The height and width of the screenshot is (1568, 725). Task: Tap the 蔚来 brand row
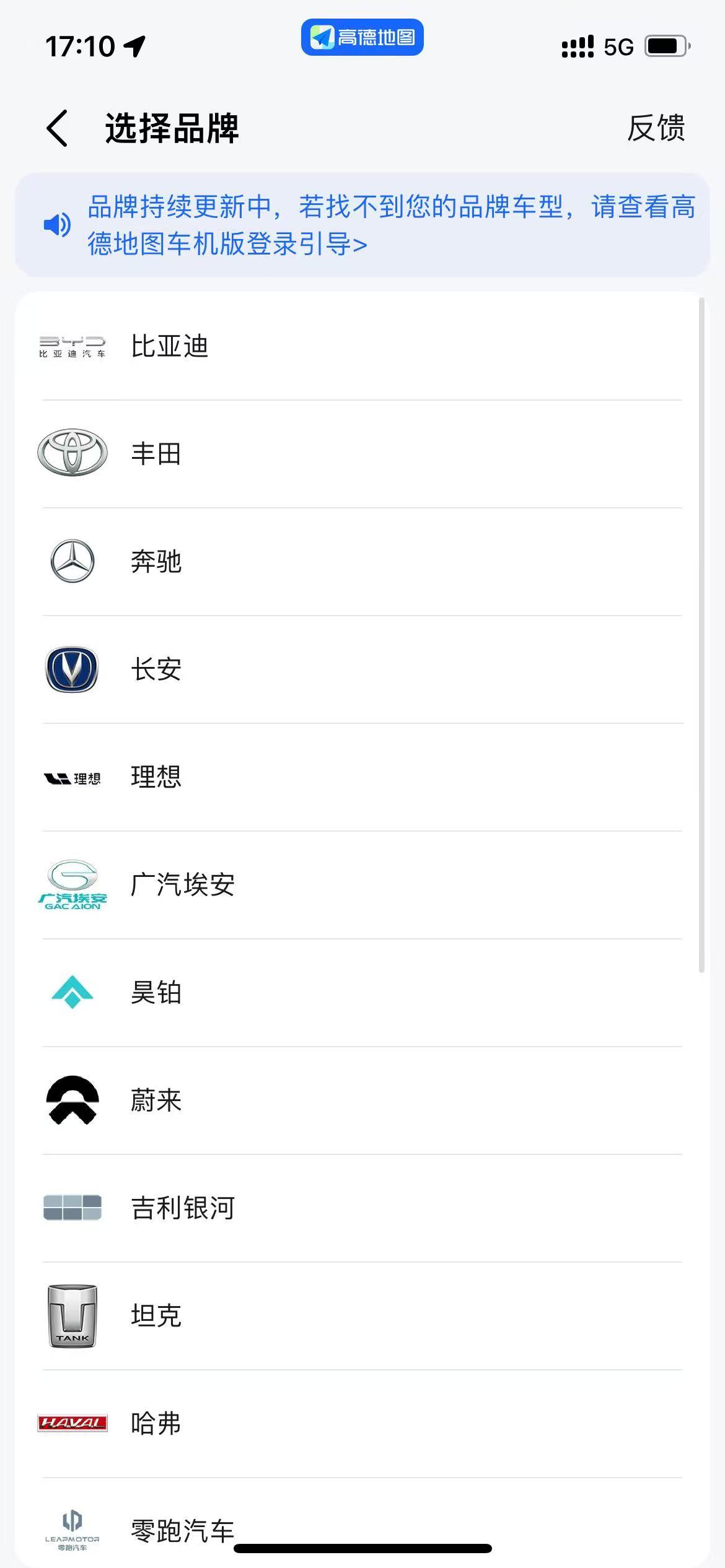[362, 1100]
